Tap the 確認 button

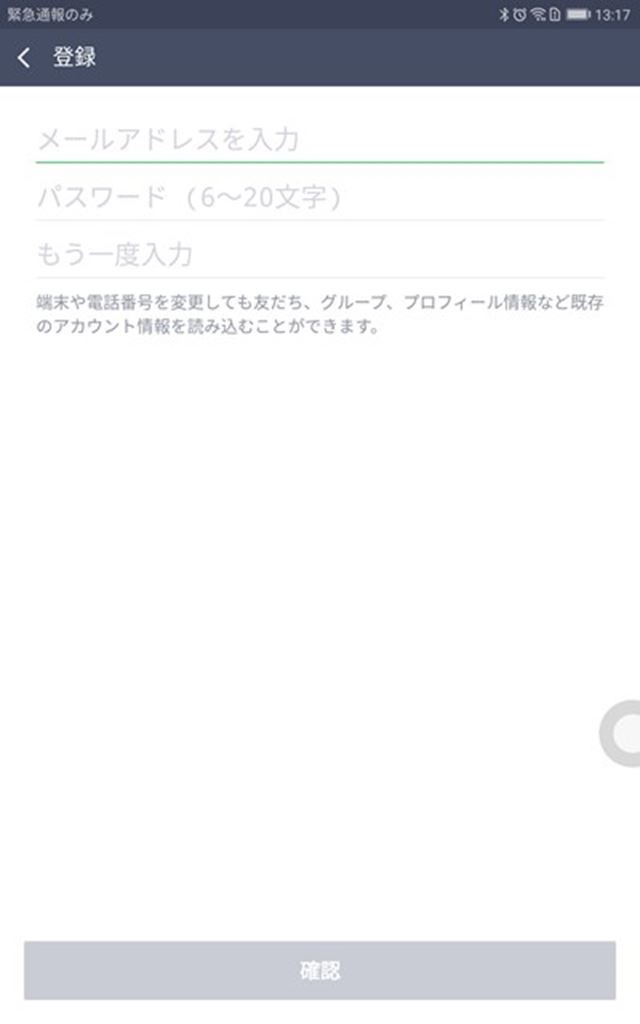pyautogui.click(x=320, y=970)
